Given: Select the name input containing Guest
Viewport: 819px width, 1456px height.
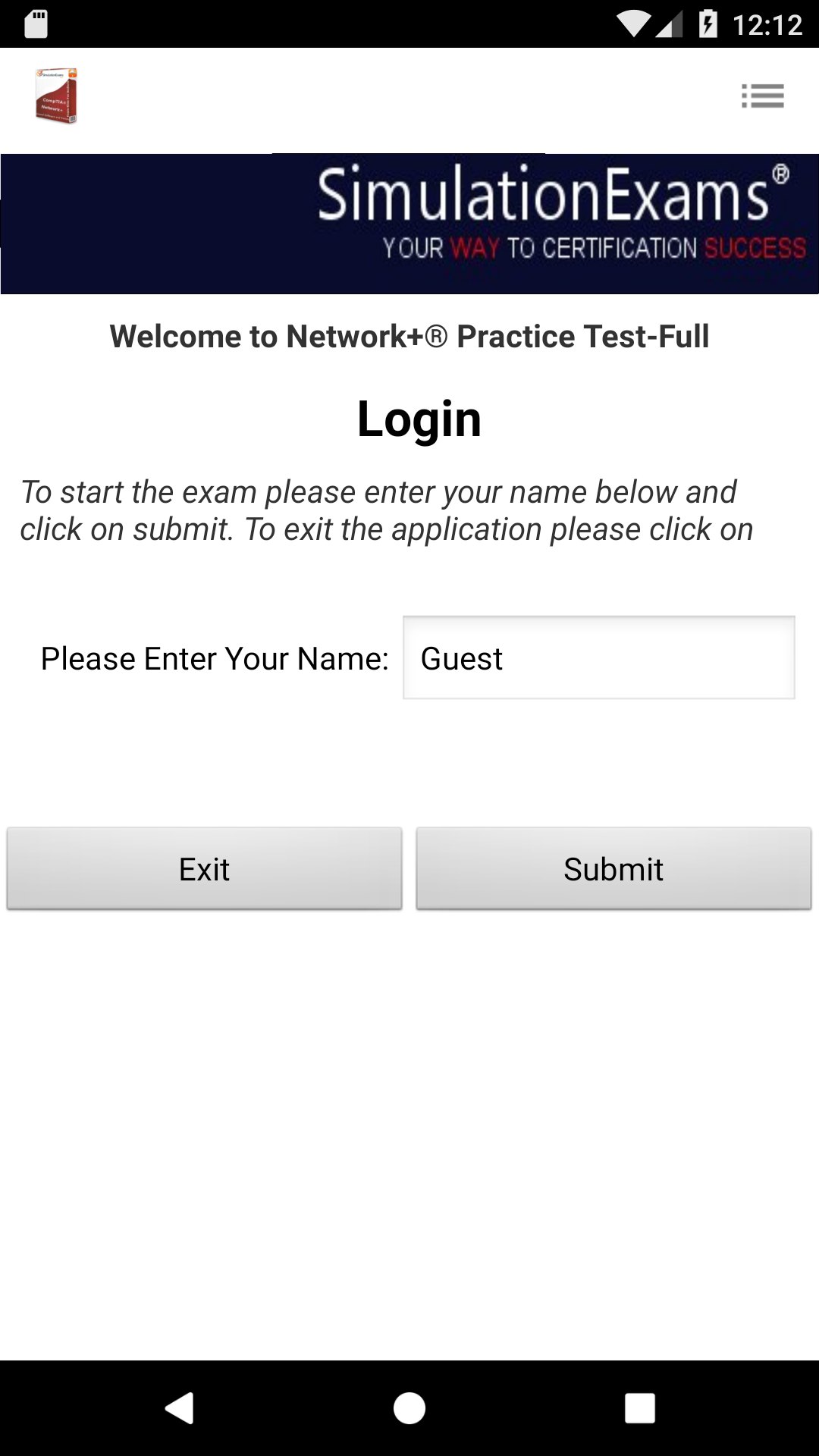Looking at the screenshot, I should 598,657.
